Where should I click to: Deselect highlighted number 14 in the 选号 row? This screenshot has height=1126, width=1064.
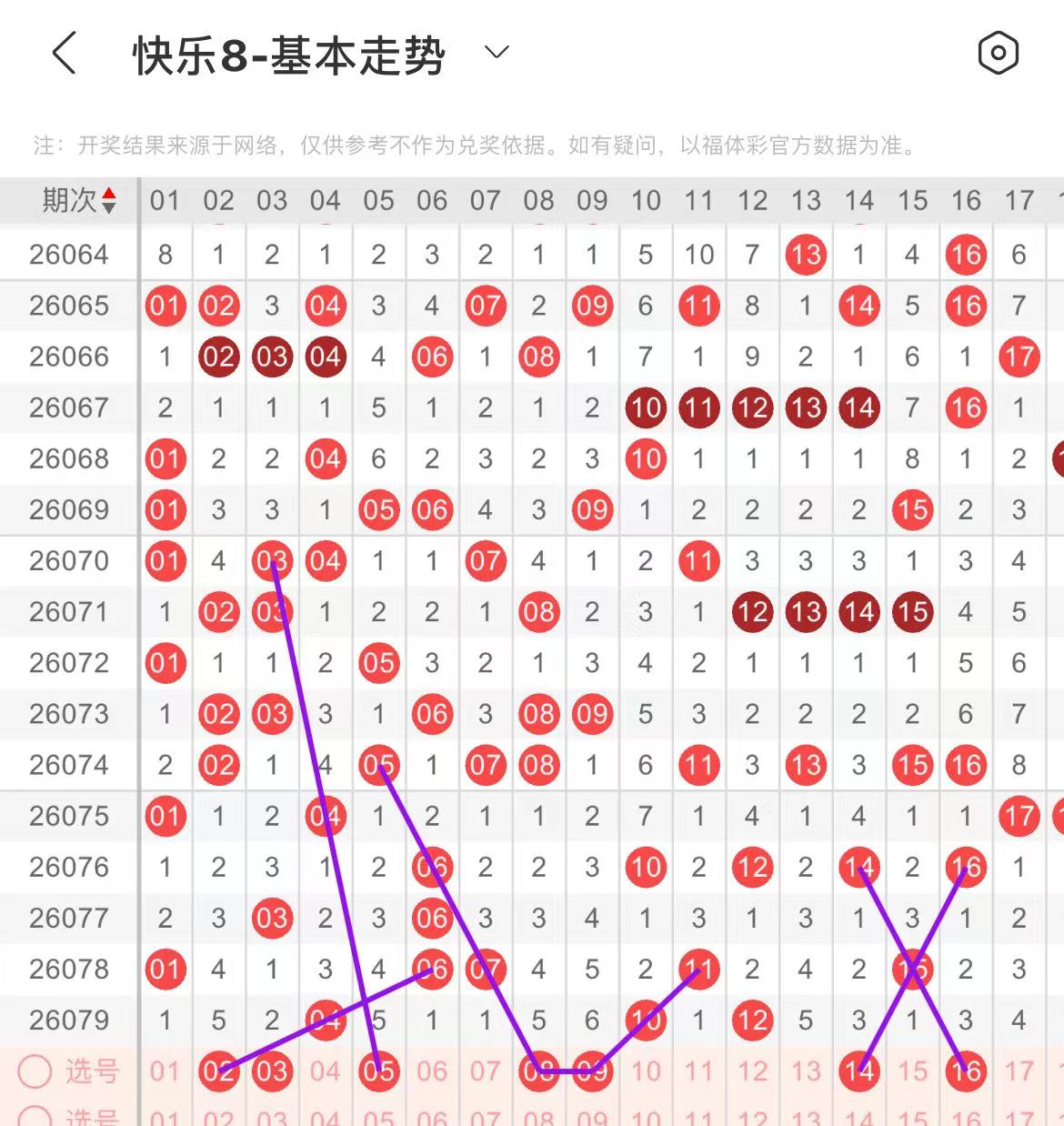[x=858, y=1071]
